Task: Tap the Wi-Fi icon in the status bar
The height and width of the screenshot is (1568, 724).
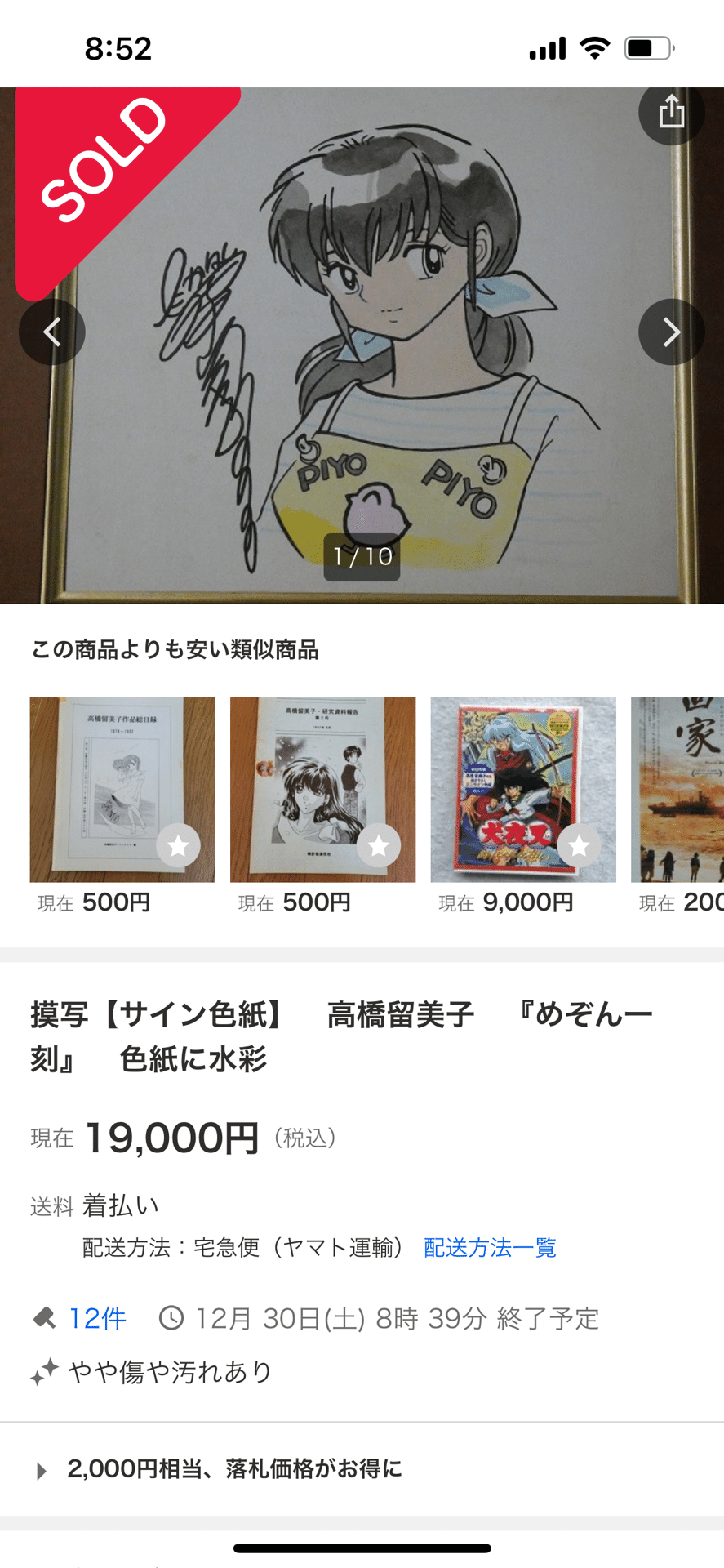Action: [595, 48]
